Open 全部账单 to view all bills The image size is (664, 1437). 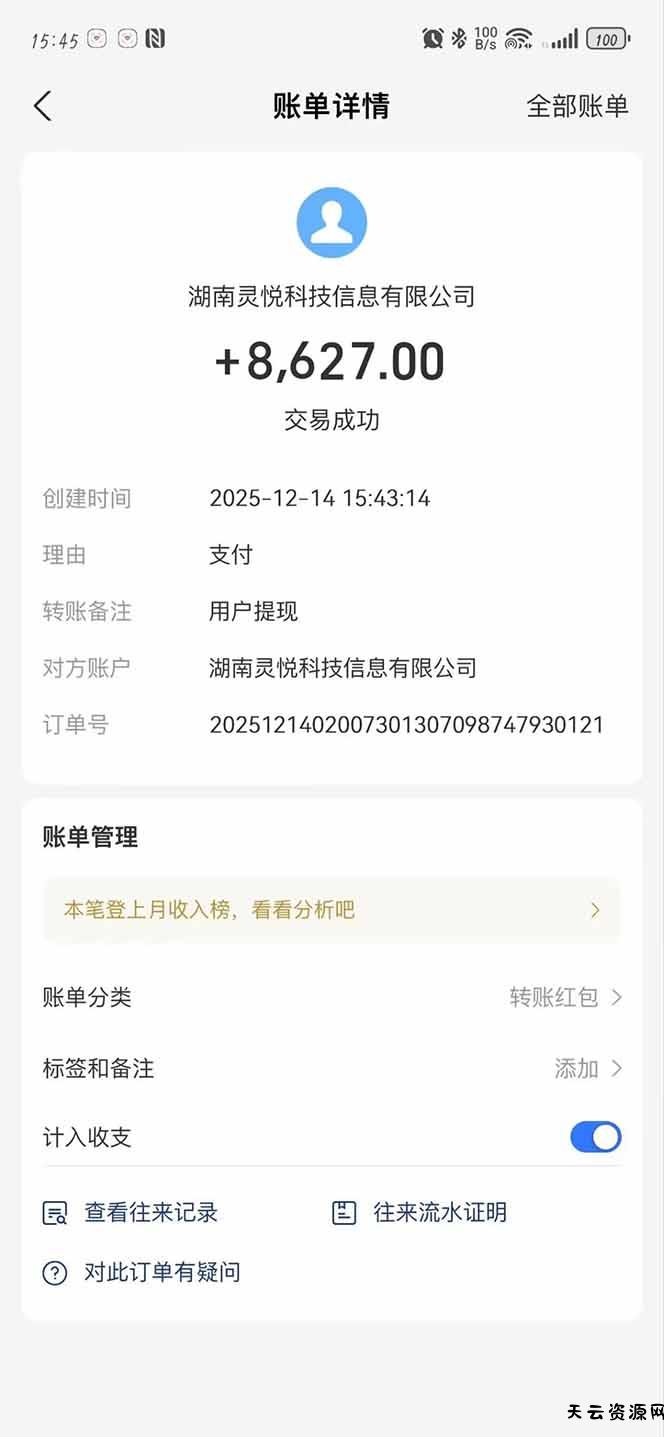(577, 106)
